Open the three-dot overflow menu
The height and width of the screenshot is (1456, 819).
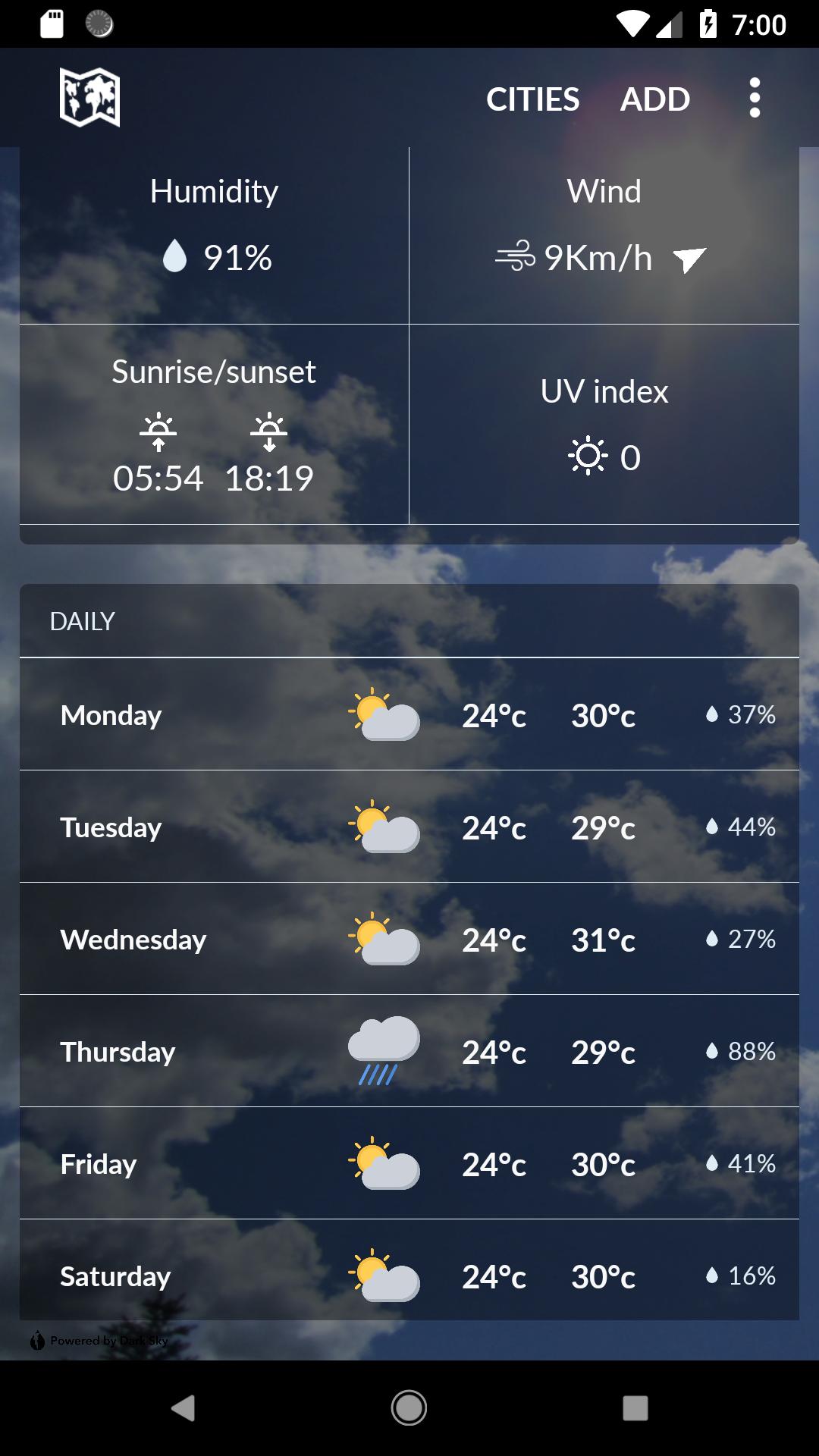point(755,98)
